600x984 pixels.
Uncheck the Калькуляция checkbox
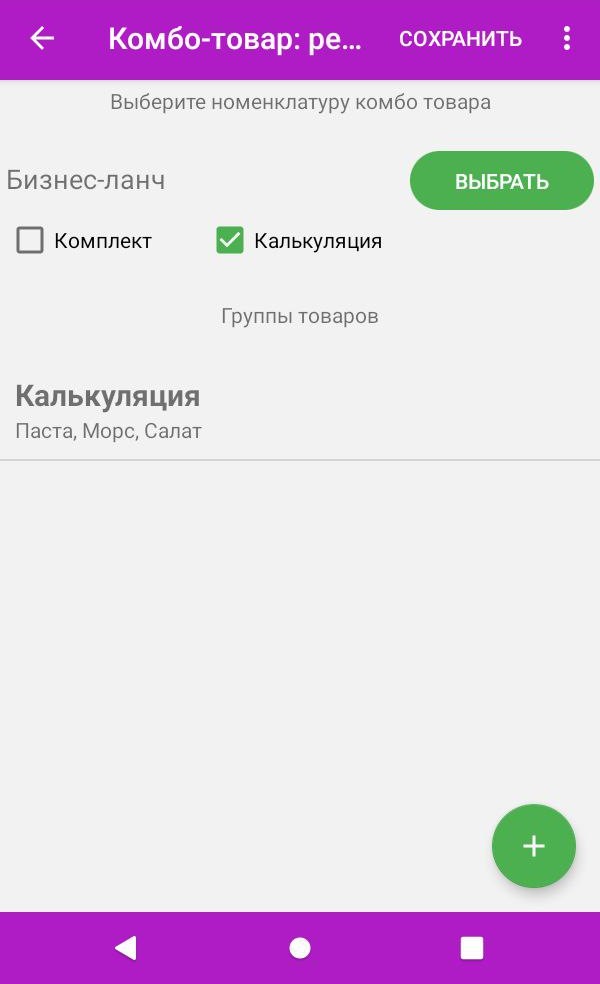coord(230,241)
